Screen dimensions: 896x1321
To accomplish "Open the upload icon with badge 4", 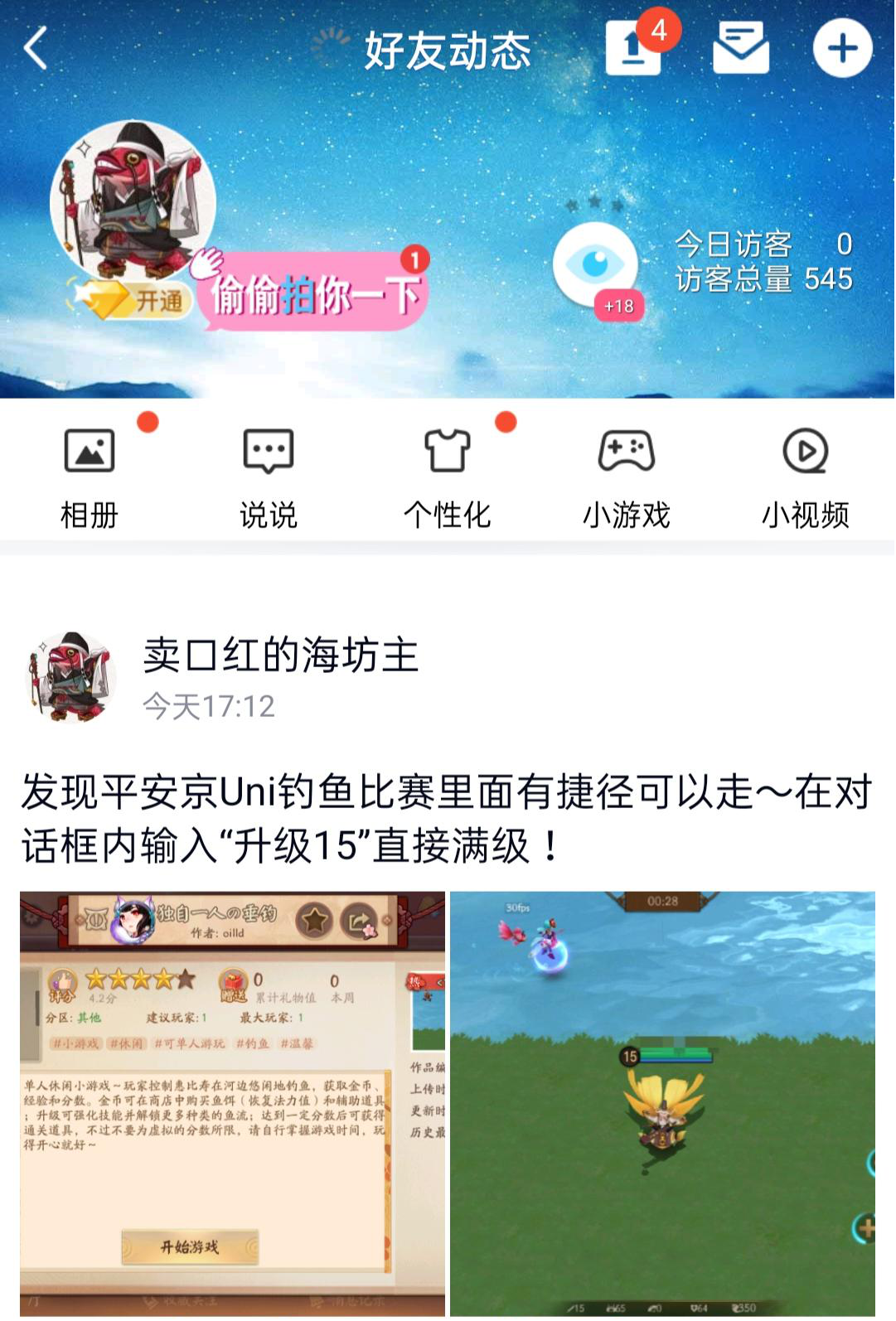I will 634,48.
